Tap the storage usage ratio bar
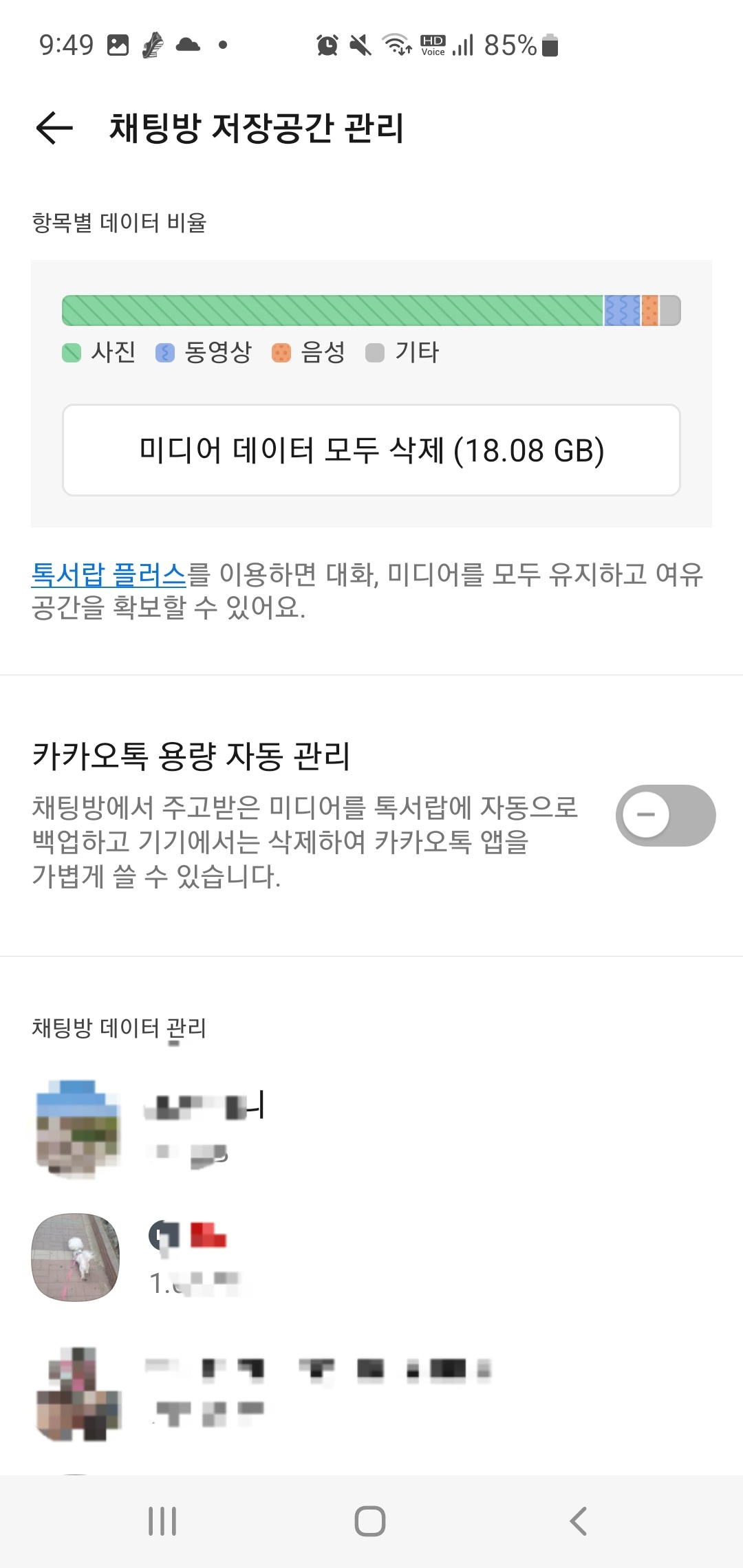 [x=371, y=311]
